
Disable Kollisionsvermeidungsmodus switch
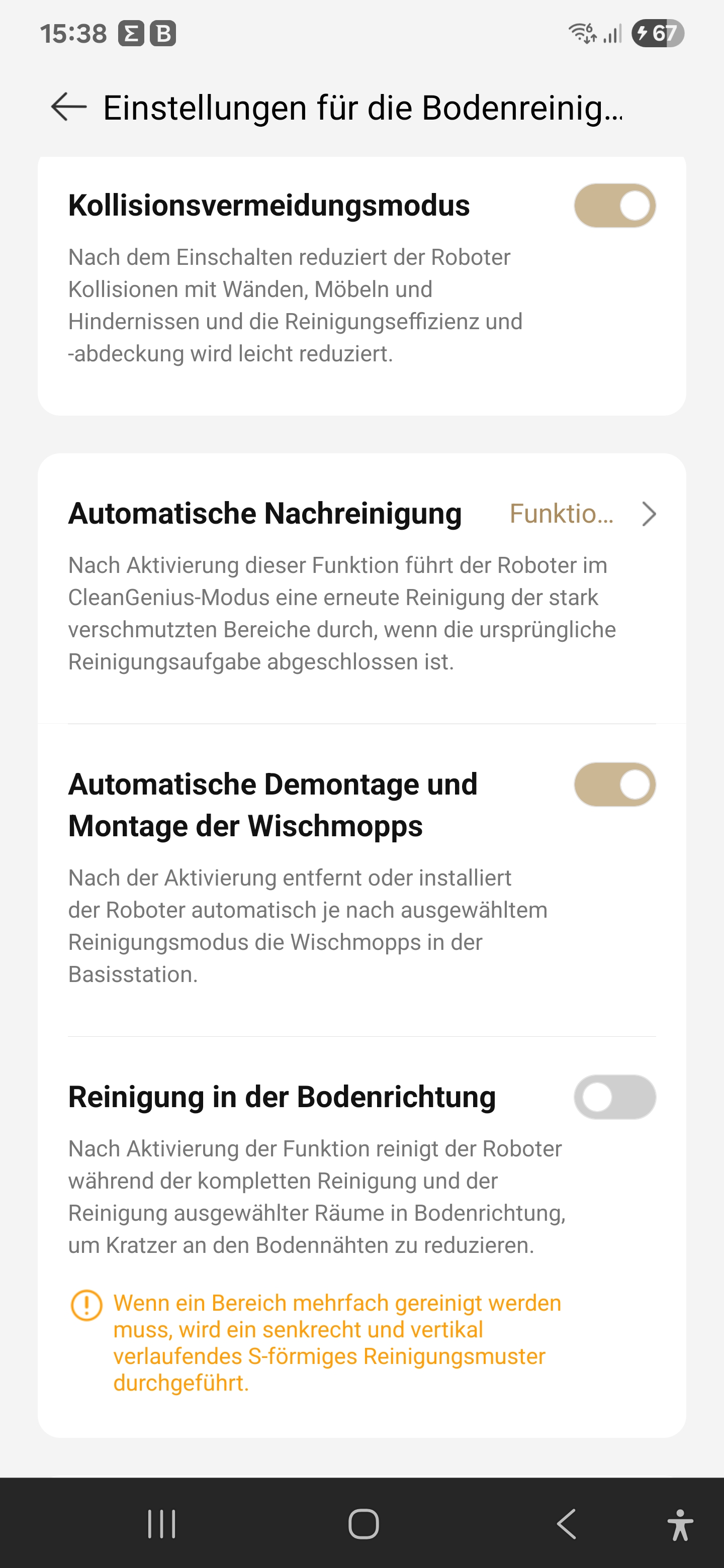614,206
